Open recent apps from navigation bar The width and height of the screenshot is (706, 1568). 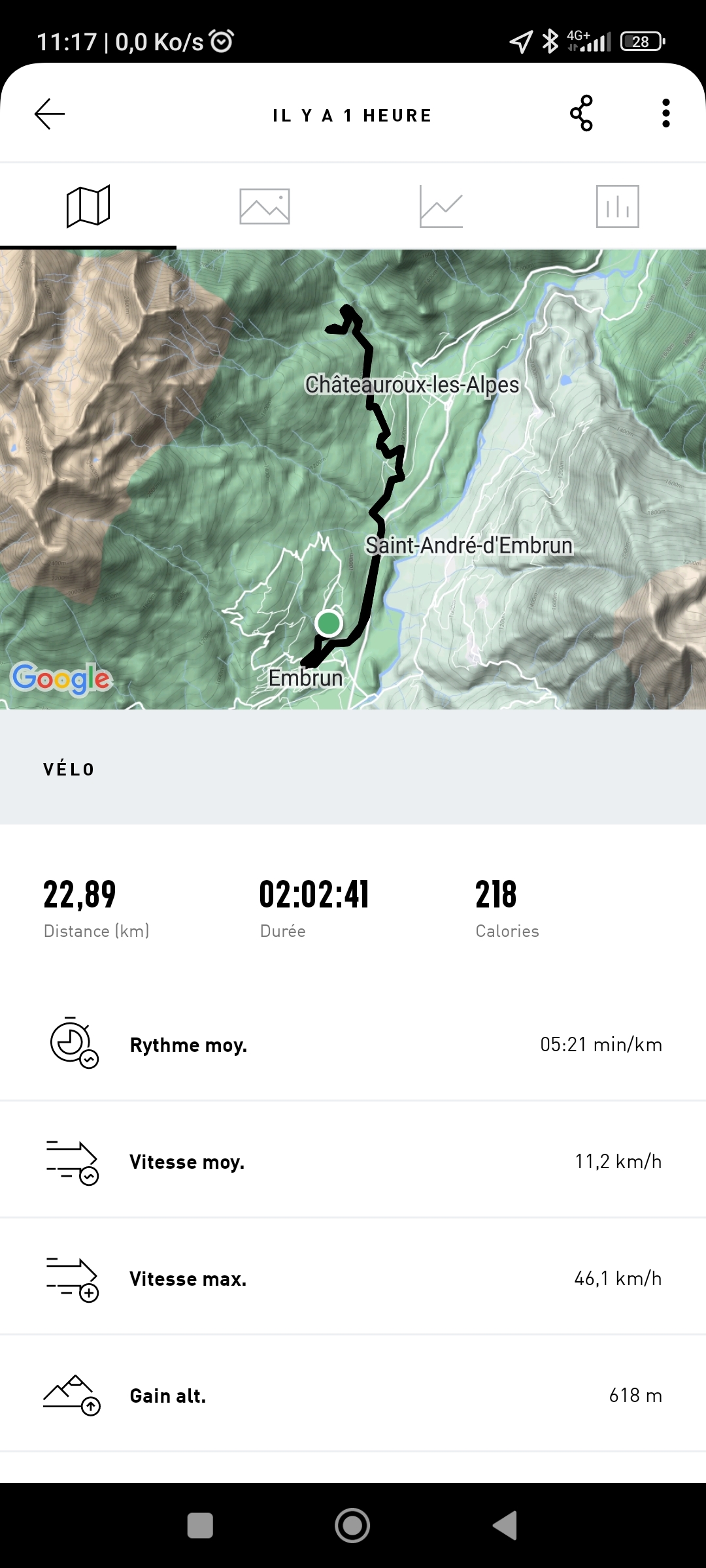click(200, 1526)
